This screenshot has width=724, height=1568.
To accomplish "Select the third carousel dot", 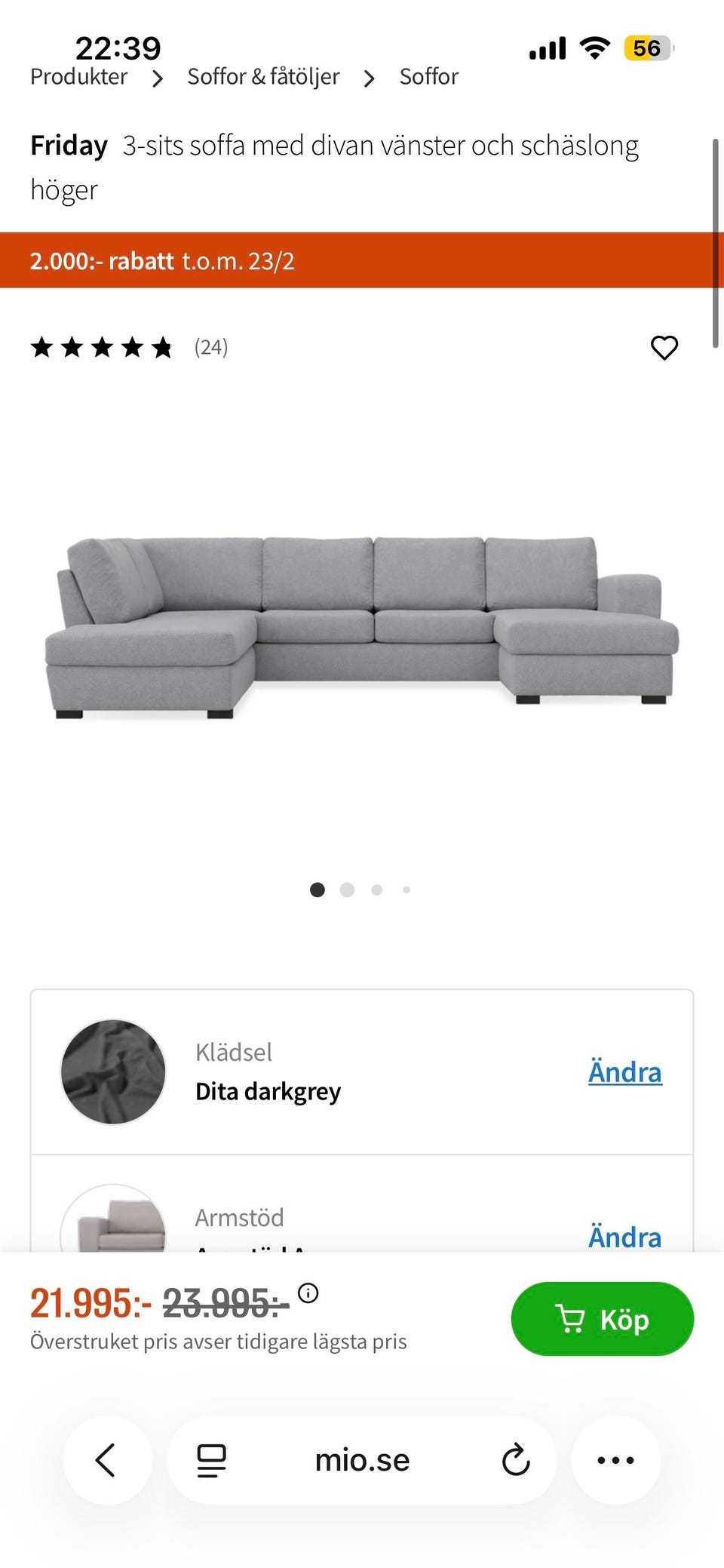I will coord(376,890).
